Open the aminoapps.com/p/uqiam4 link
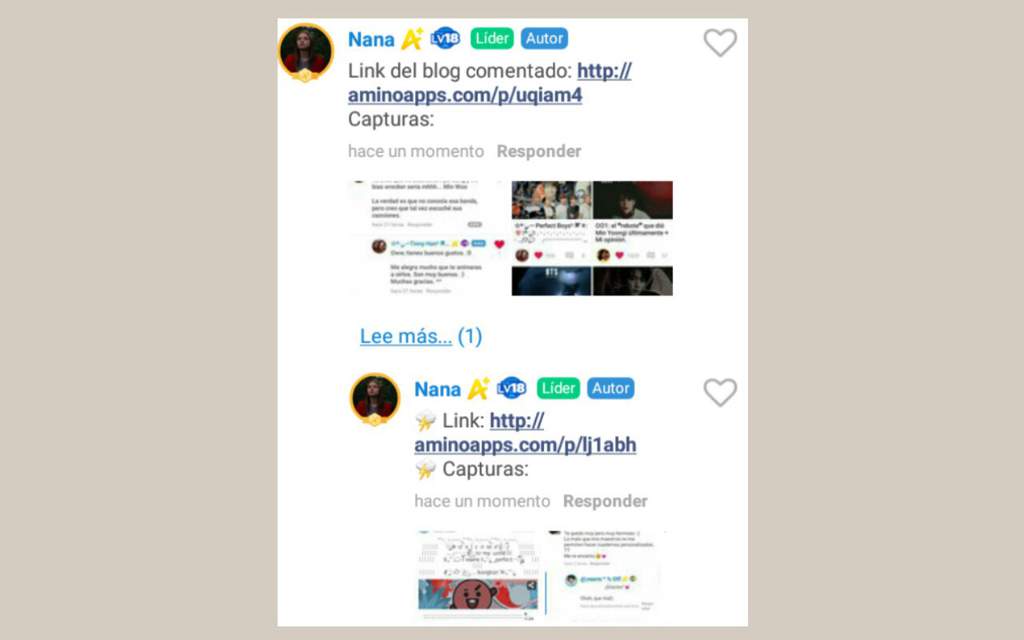This screenshot has height=640, width=1024. click(465, 96)
